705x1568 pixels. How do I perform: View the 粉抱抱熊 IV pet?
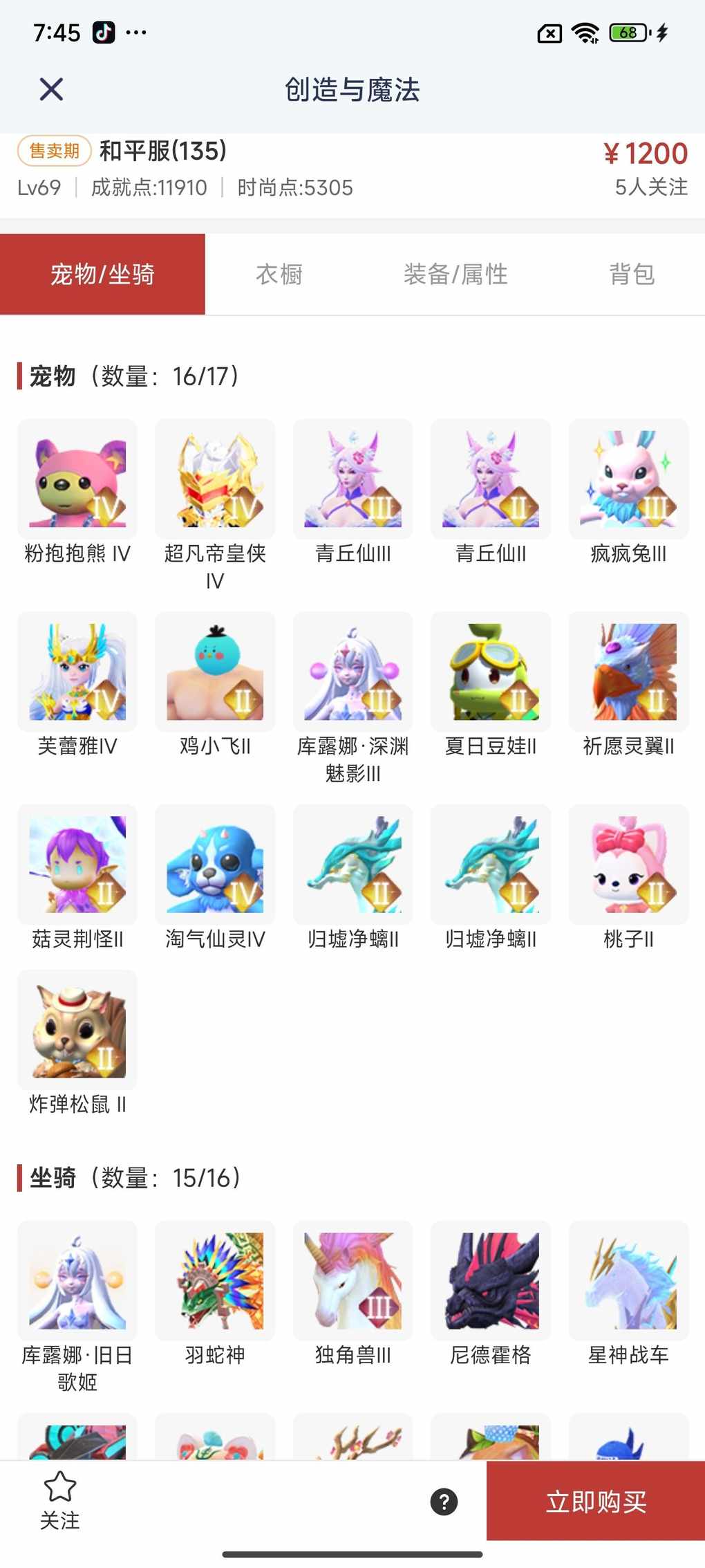[x=77, y=479]
